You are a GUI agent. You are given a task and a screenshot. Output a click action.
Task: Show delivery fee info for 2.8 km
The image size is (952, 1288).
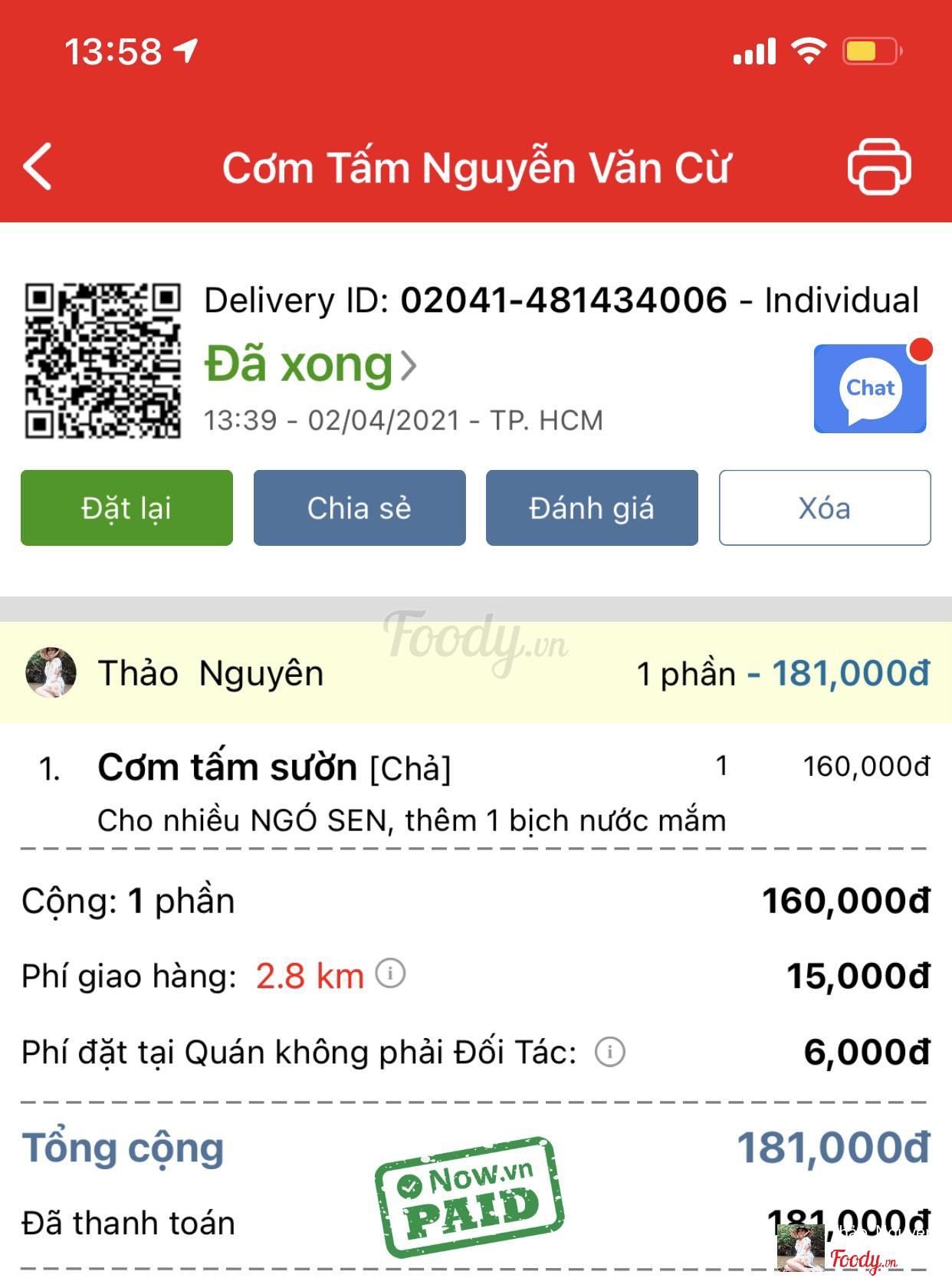click(390, 974)
